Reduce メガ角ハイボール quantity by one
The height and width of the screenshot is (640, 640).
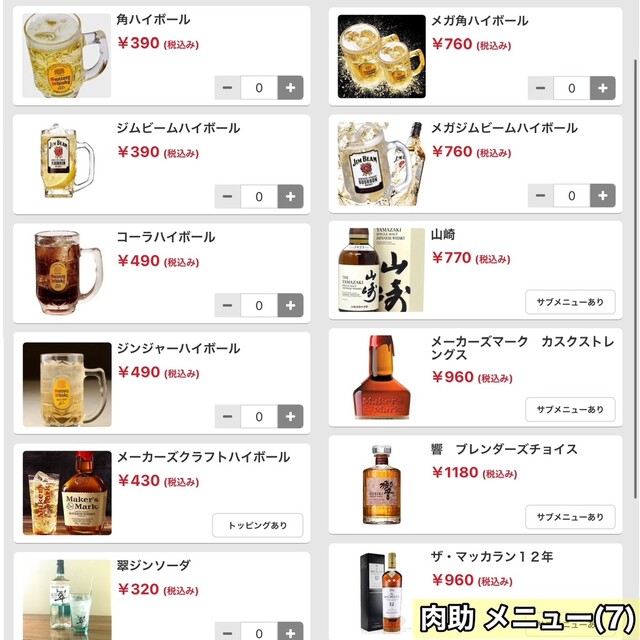[x=541, y=88]
